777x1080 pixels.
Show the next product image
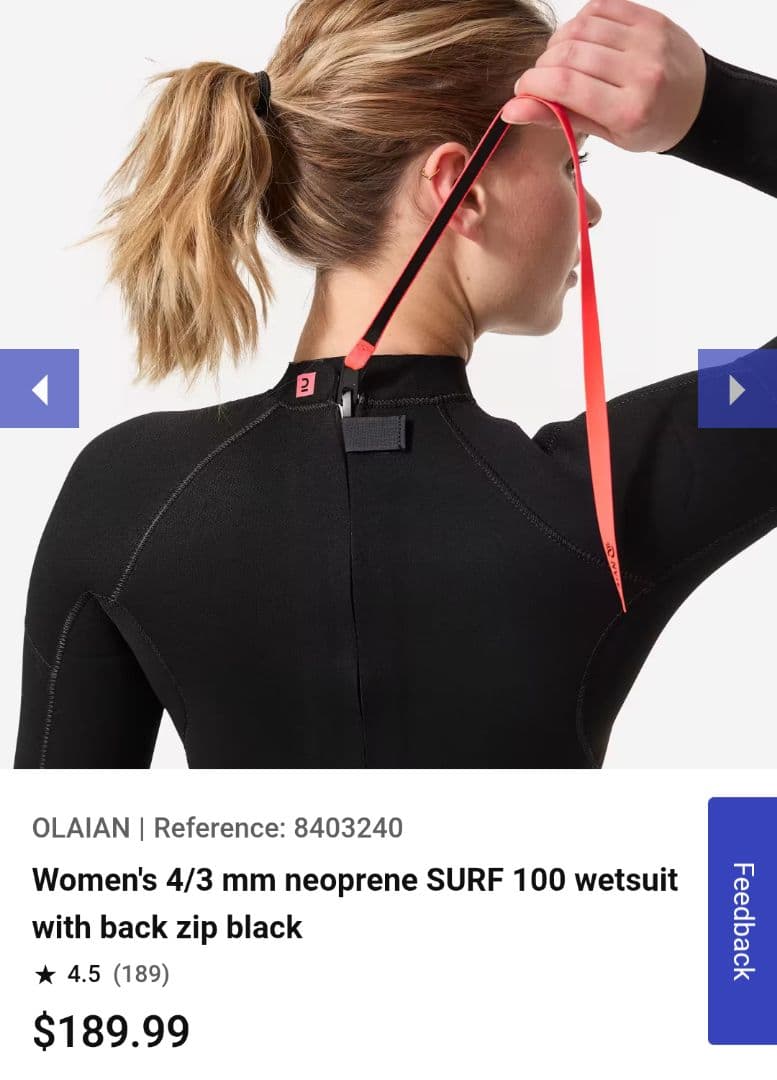pyautogui.click(x=737, y=388)
